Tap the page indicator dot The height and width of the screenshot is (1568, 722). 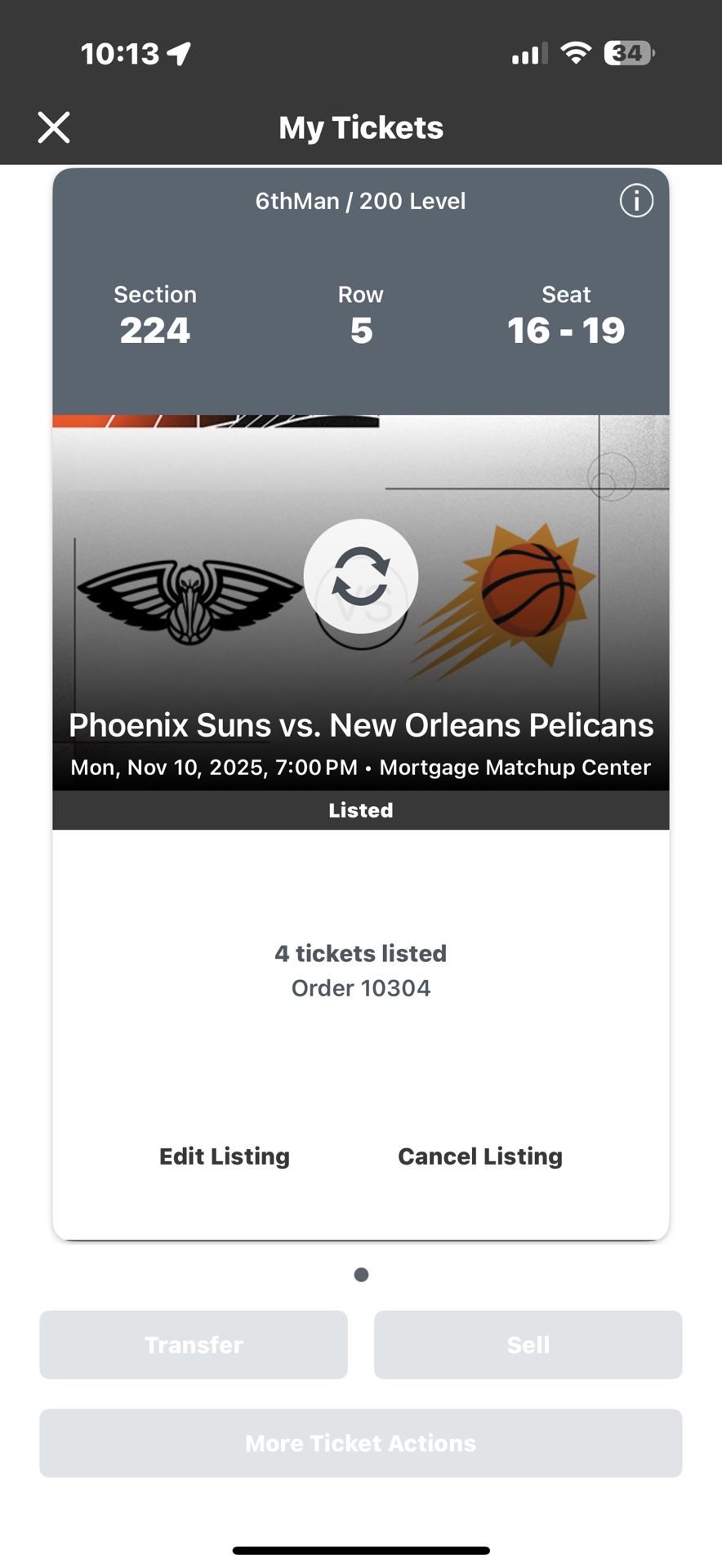(360, 1273)
